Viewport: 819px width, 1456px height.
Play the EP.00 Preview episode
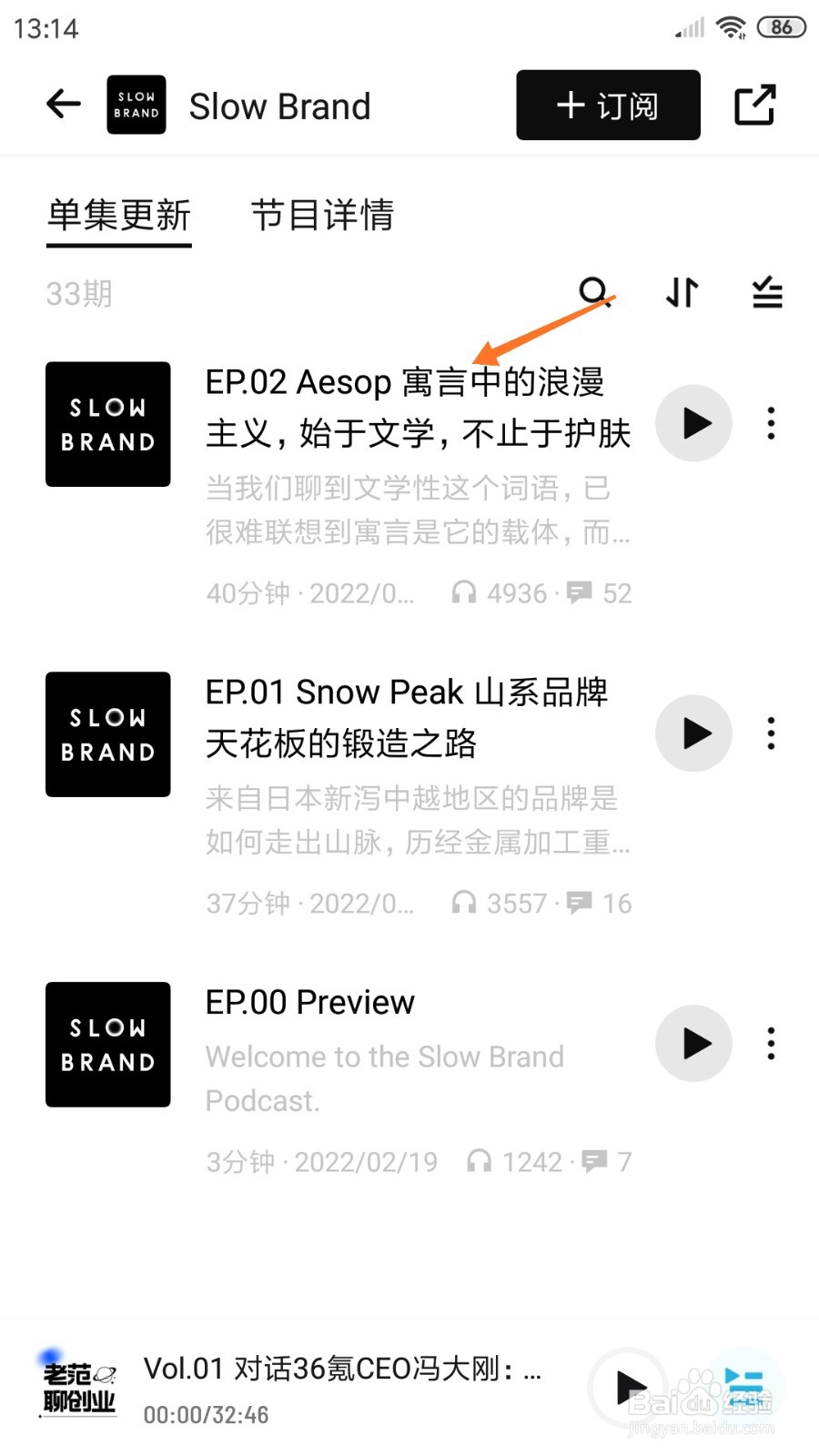point(693,1044)
